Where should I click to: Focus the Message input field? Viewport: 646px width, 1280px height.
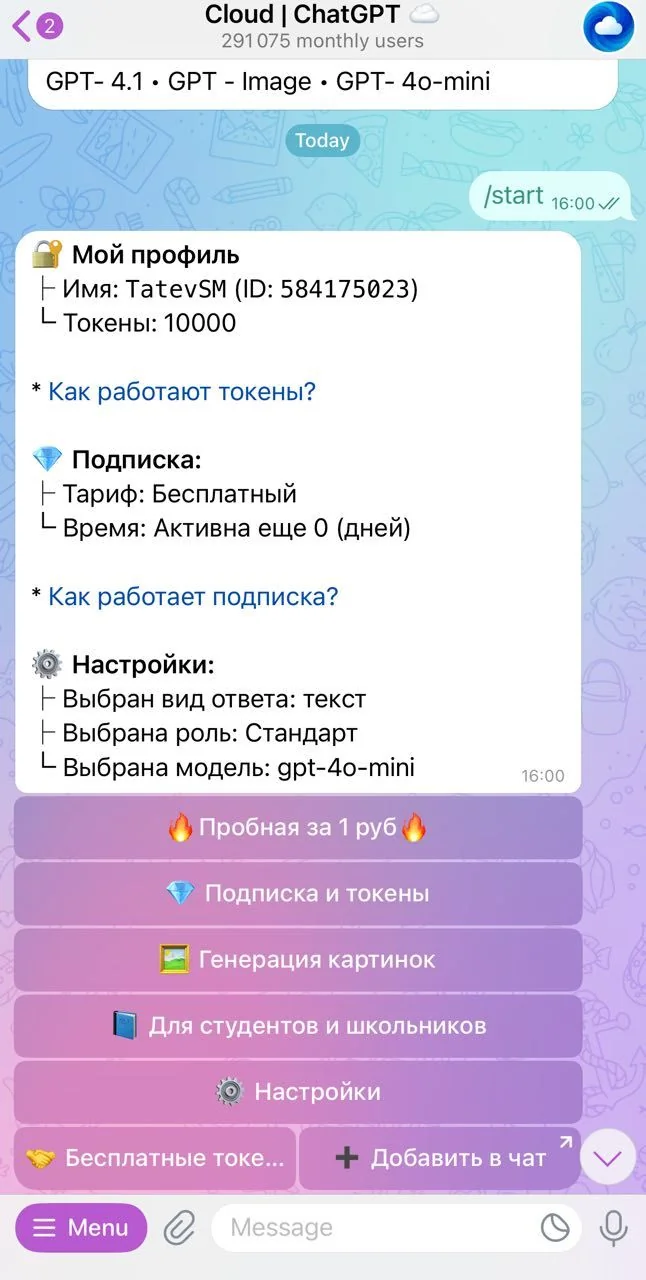point(380,1228)
